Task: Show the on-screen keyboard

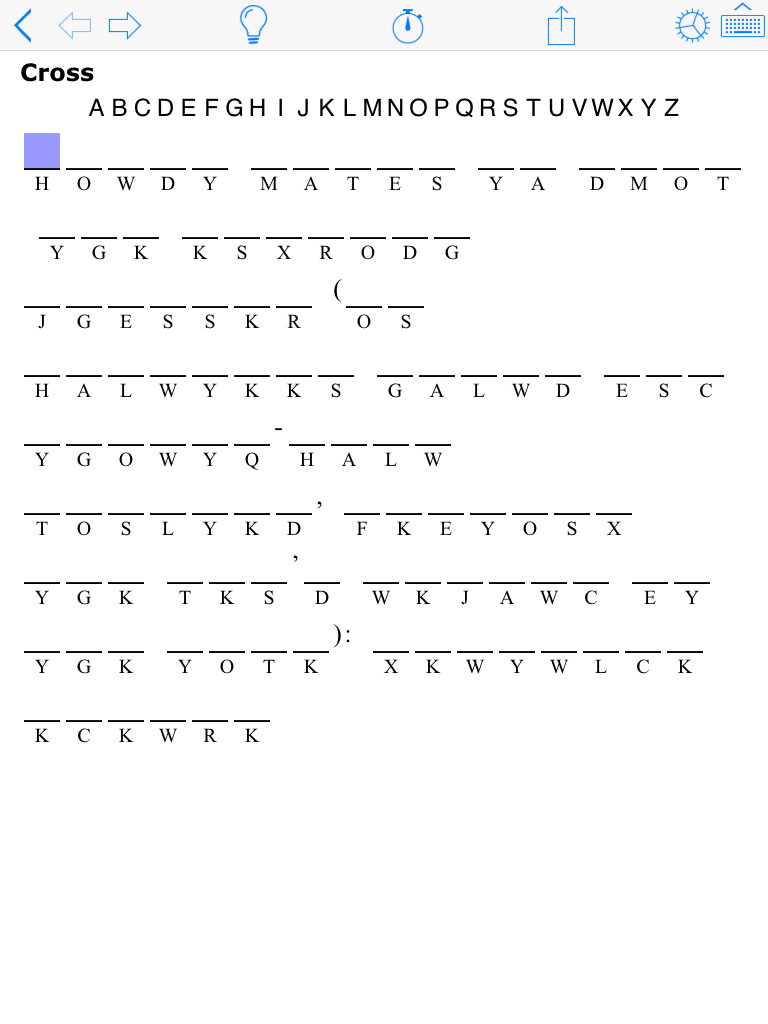Action: click(x=742, y=22)
